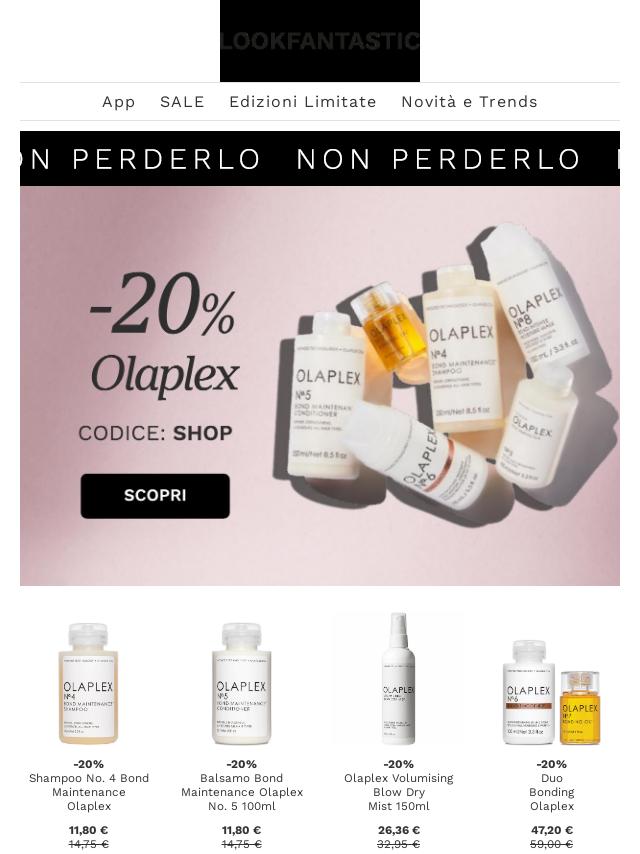Tap the SCOPRI button on the Olaplex banner

(x=155, y=496)
